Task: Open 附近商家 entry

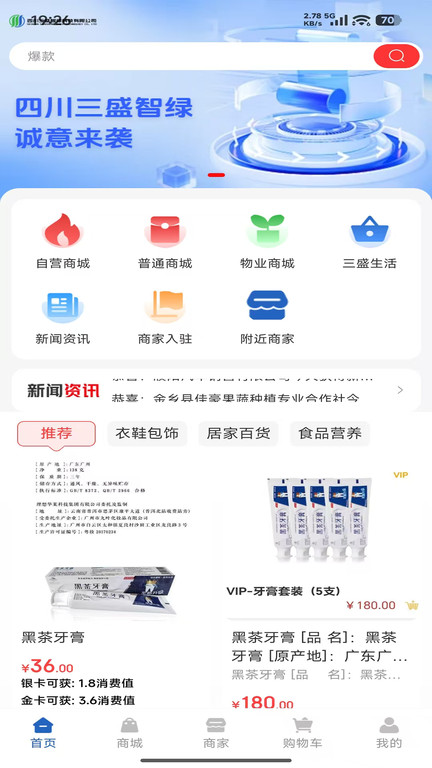Action: (267, 317)
